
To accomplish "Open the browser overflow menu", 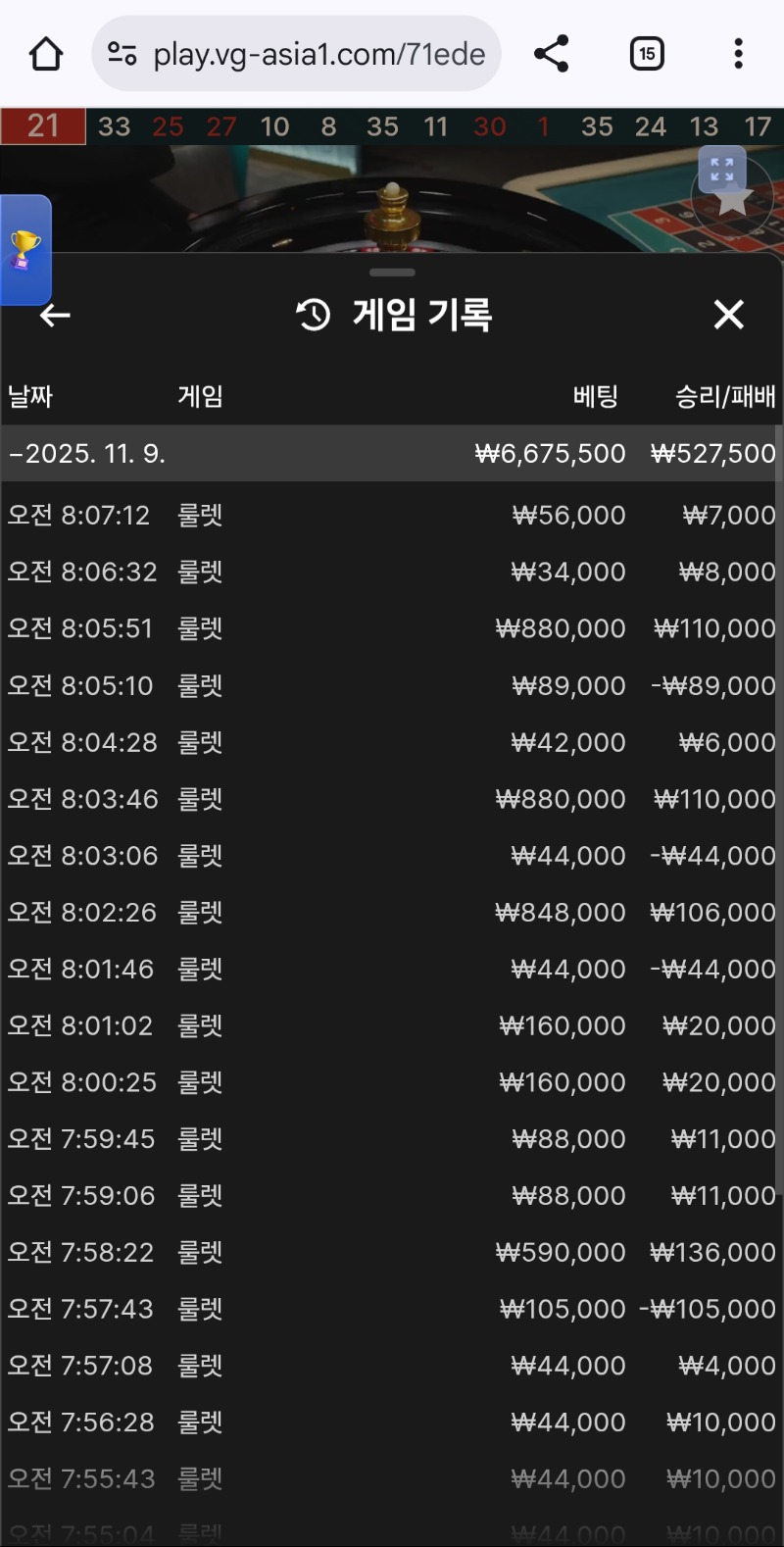I will coord(738,54).
